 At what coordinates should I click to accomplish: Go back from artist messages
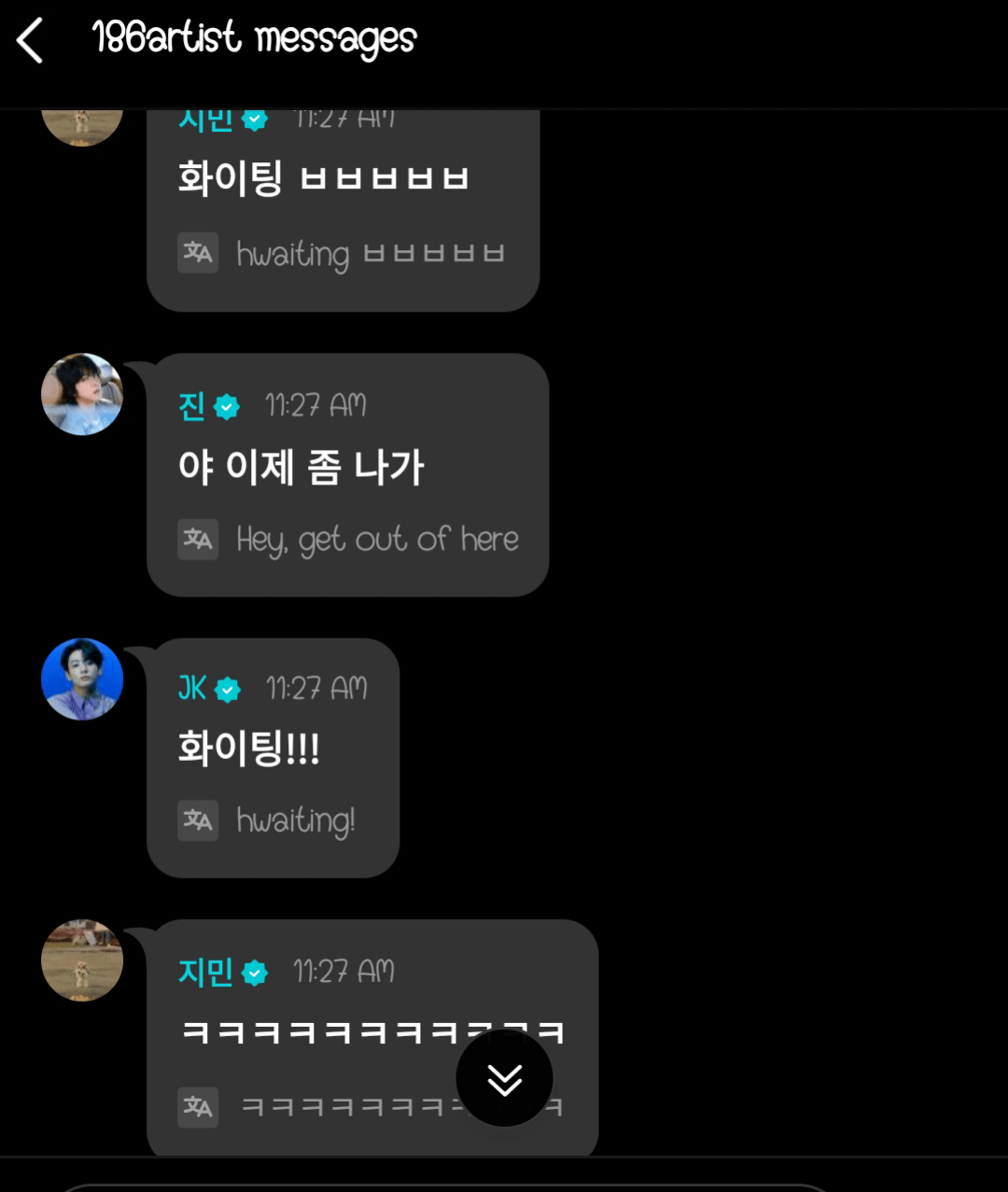tap(31, 42)
